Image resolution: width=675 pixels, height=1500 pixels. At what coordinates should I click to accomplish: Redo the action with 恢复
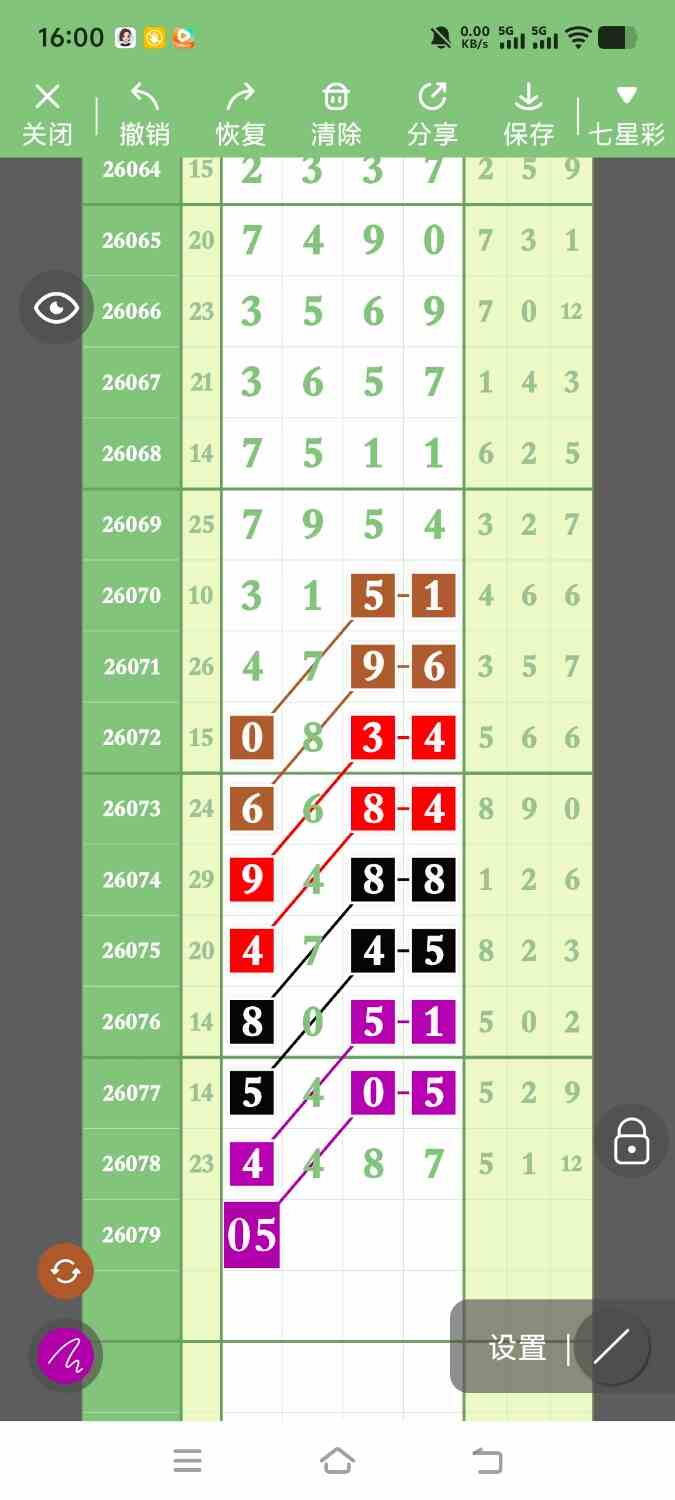(240, 115)
